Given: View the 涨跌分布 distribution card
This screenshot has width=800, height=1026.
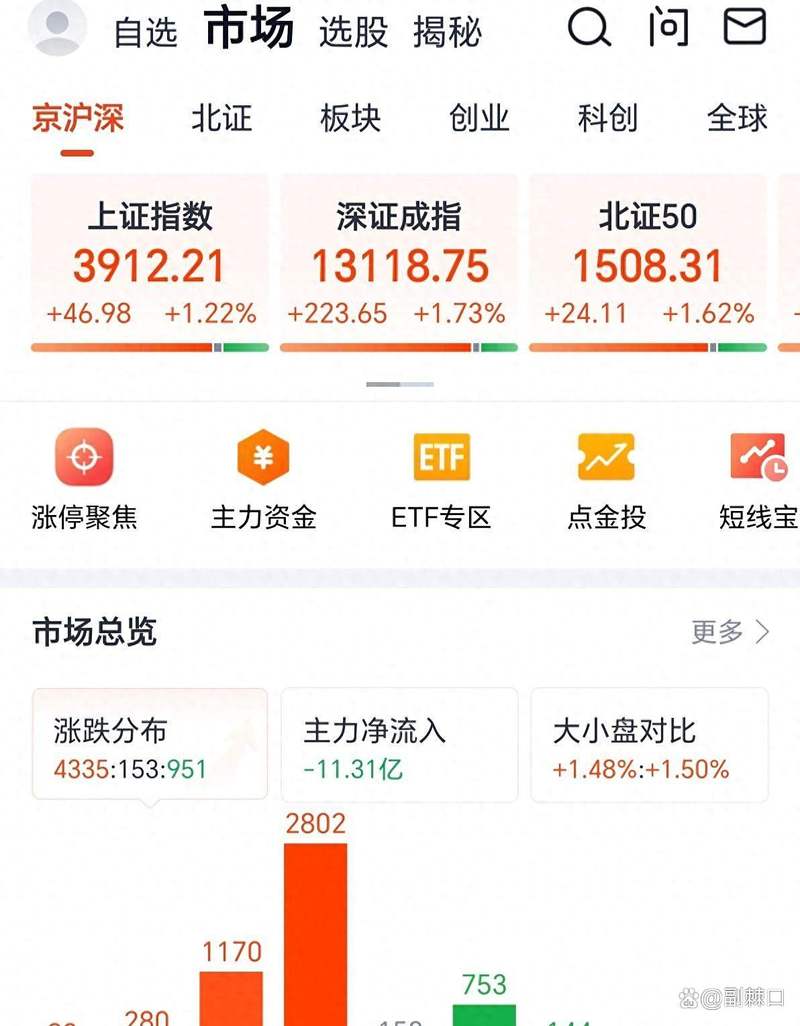Looking at the screenshot, I should (150, 745).
